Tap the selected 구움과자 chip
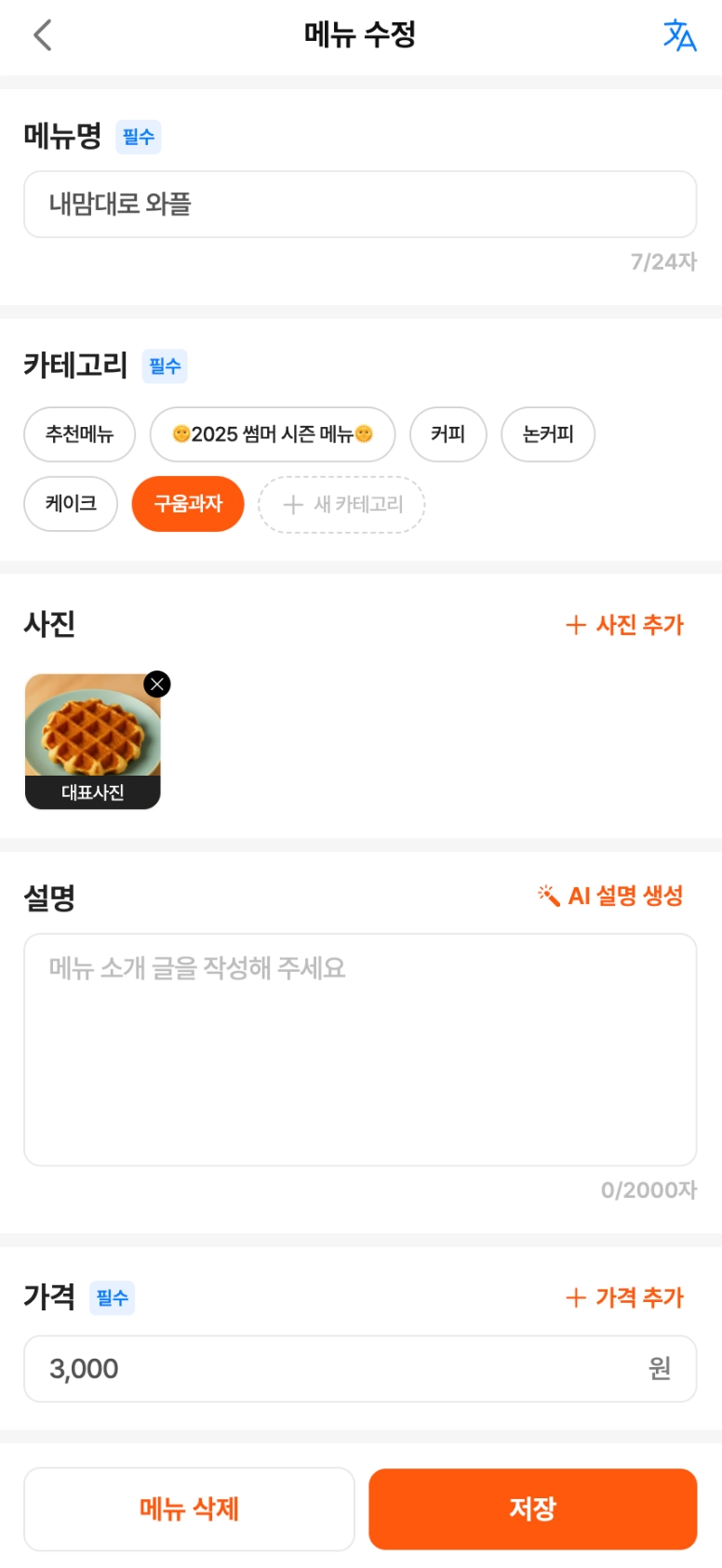Viewport: 722px width, 1568px height. pos(188,504)
